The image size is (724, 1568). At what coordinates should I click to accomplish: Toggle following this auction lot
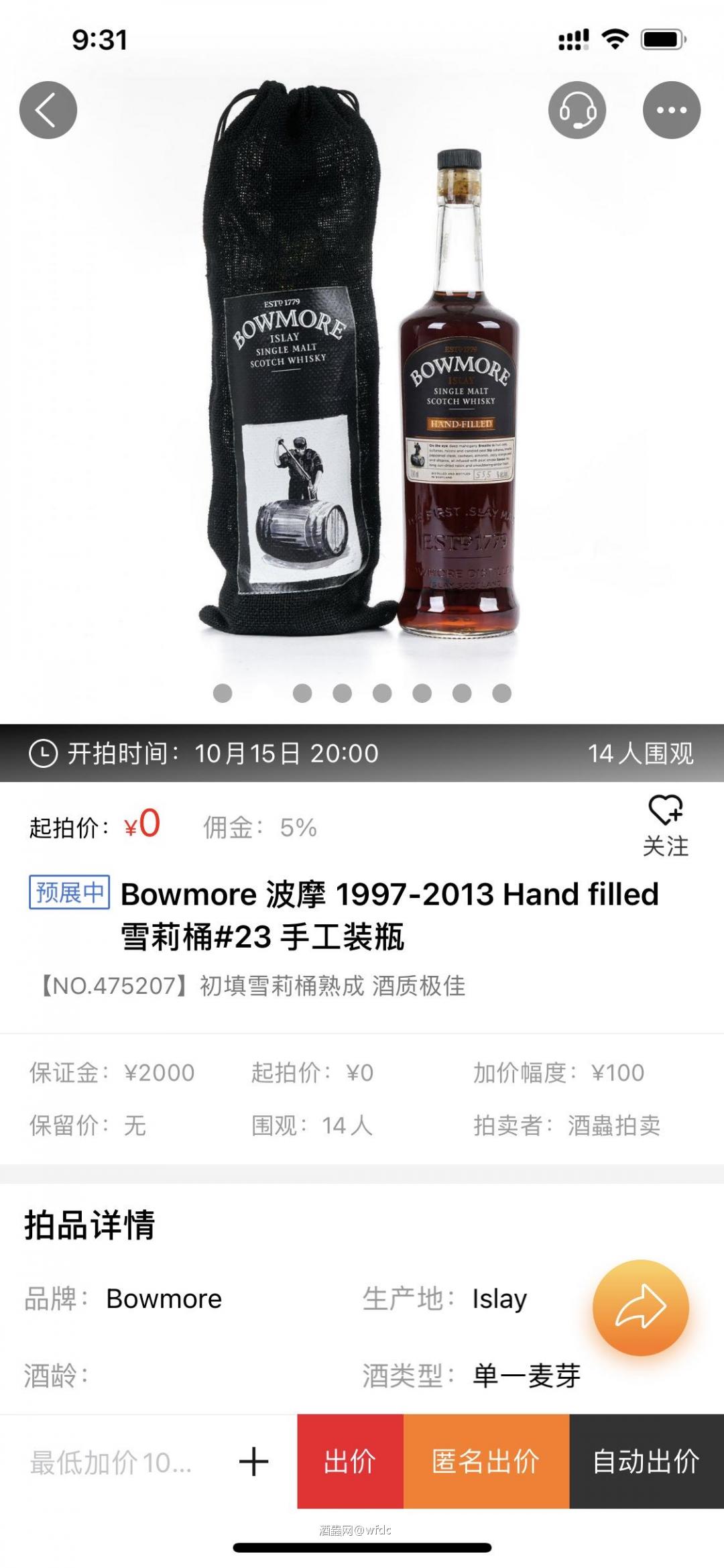click(665, 826)
